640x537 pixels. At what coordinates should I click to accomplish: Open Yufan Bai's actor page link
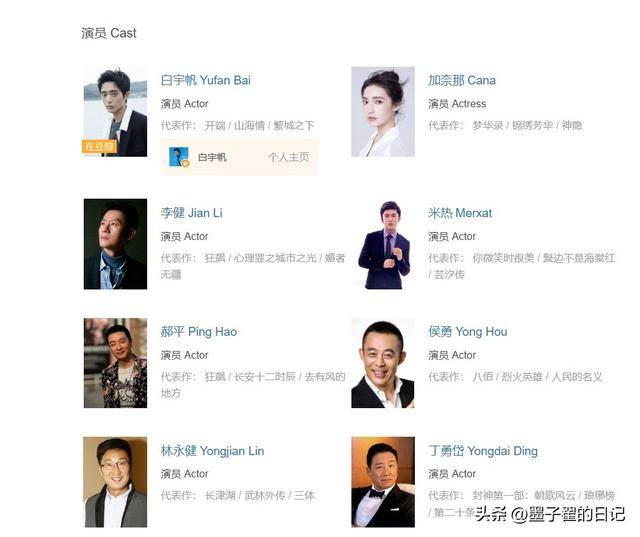(x=205, y=80)
